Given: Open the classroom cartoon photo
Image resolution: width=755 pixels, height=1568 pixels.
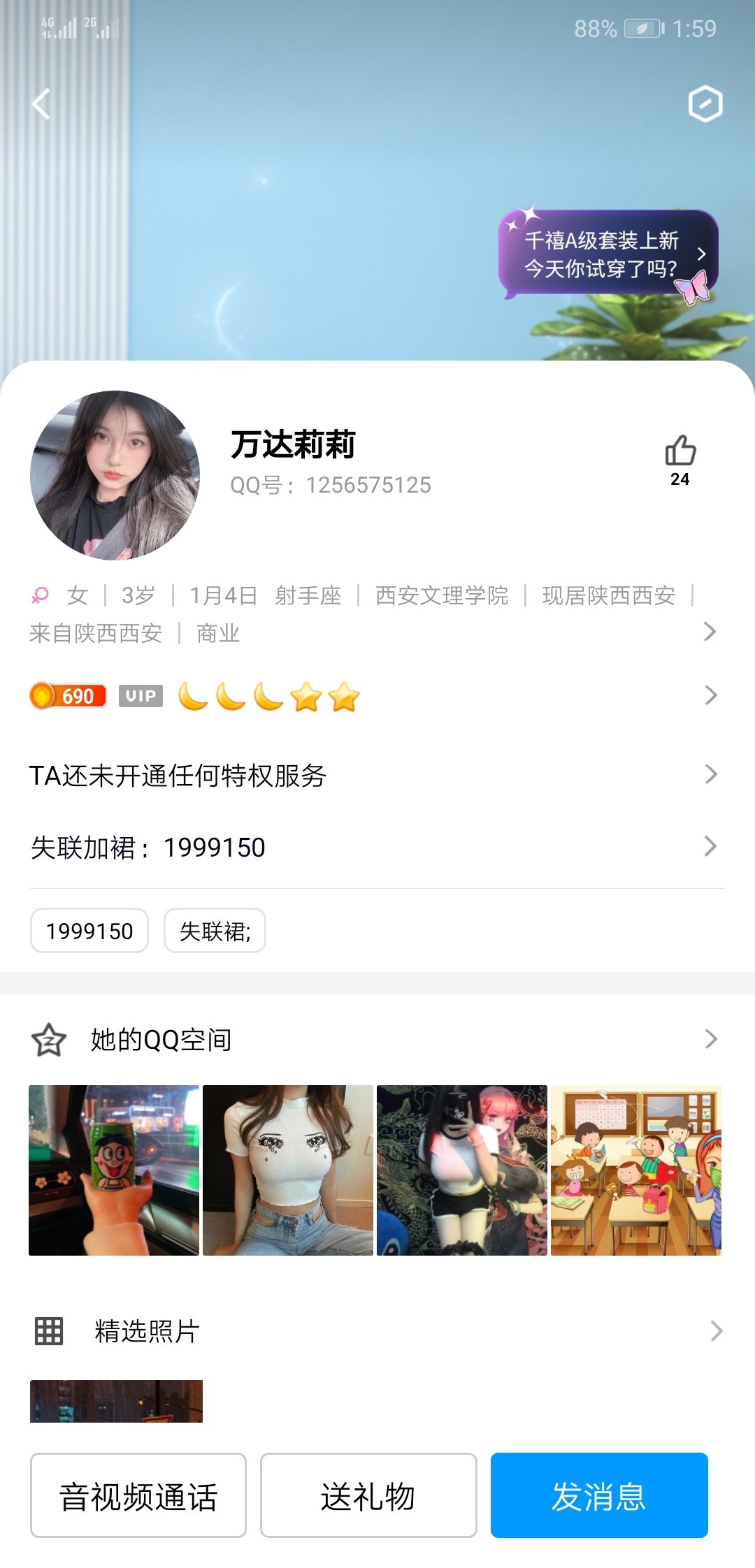Looking at the screenshot, I should tap(635, 1170).
